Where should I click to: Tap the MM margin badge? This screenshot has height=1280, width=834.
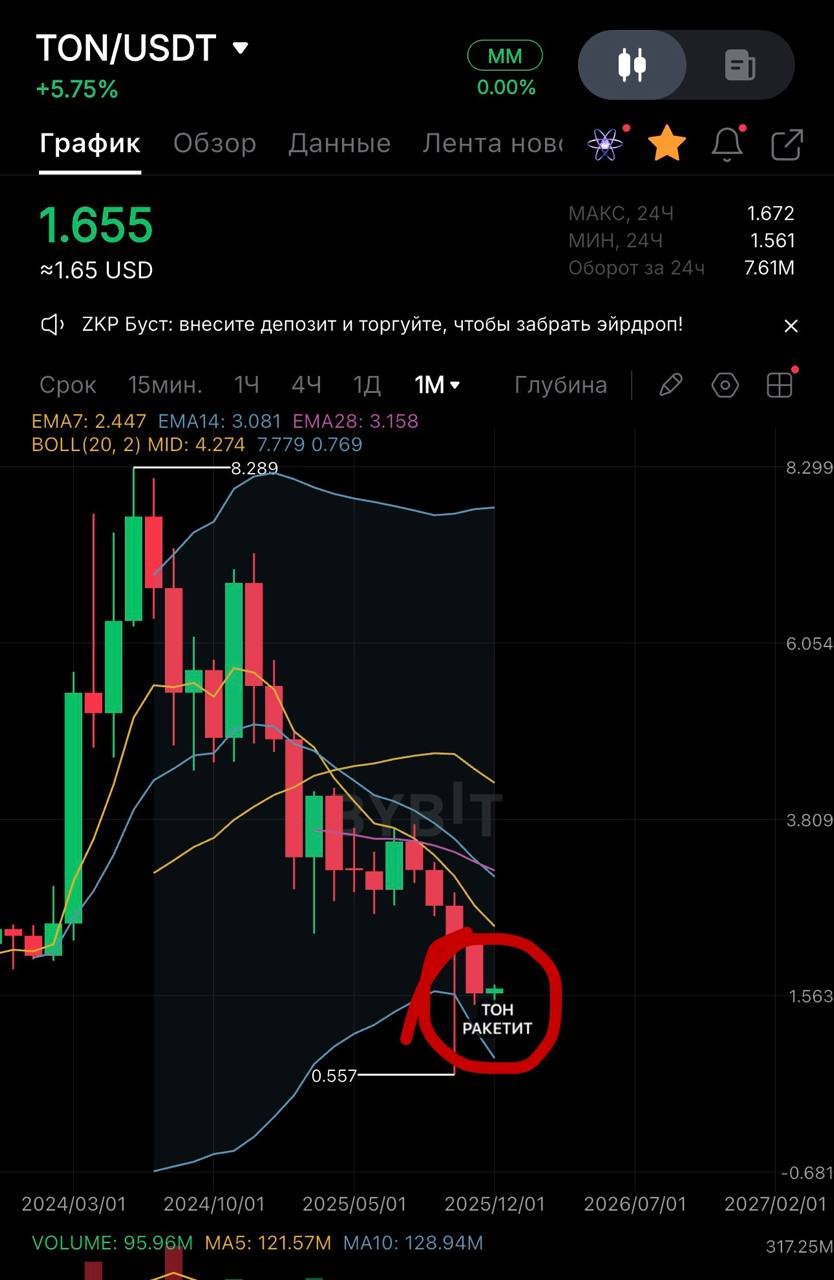point(505,57)
